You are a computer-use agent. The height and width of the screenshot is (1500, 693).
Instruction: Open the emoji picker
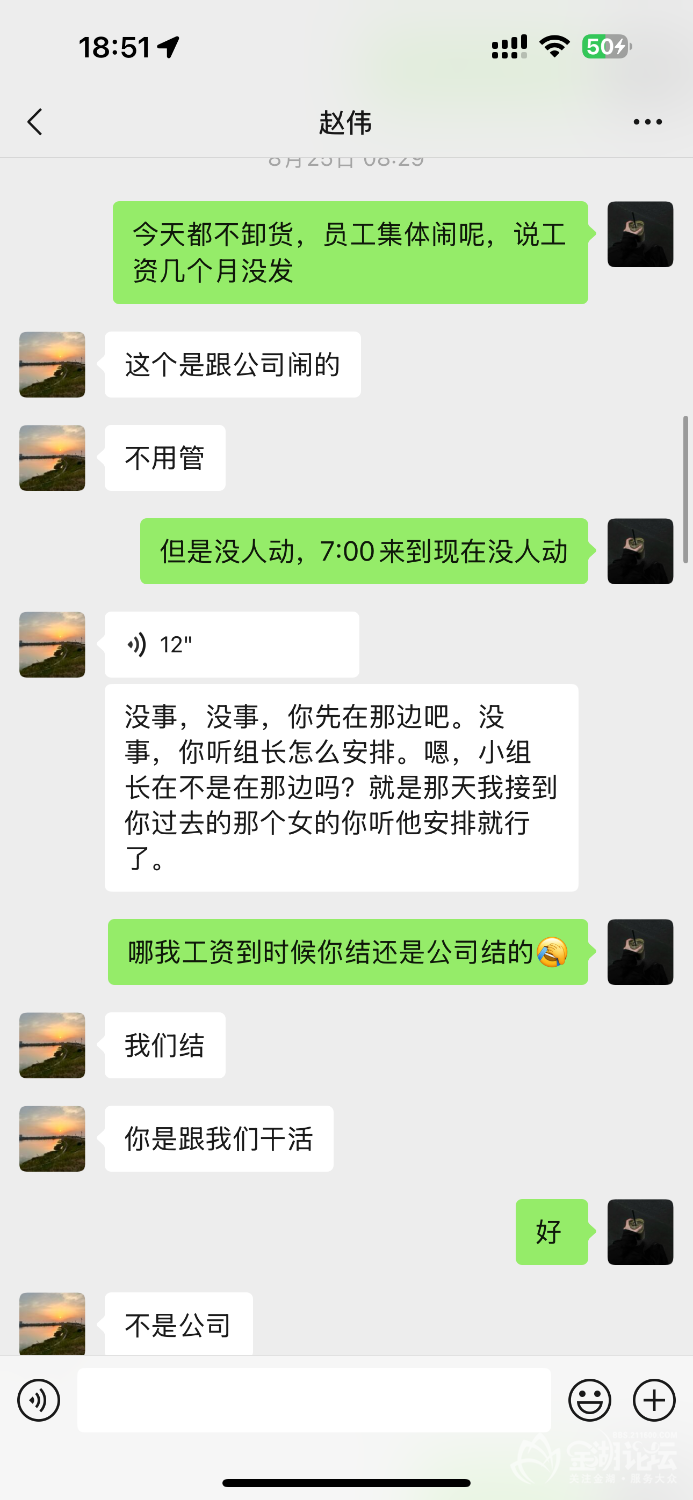(x=590, y=1400)
